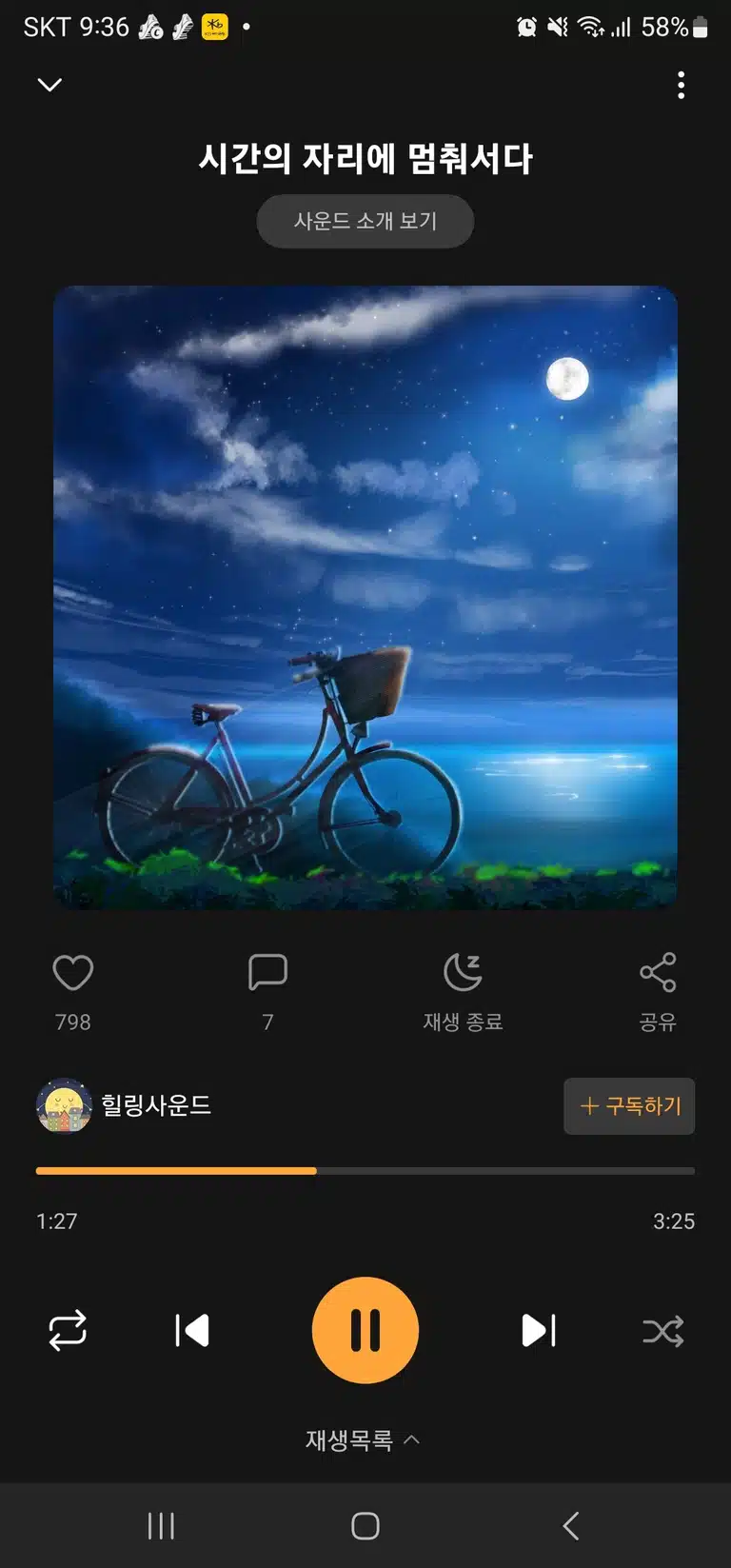Pause the current playback
Viewport: 731px width, 1568px height.
tap(365, 1330)
